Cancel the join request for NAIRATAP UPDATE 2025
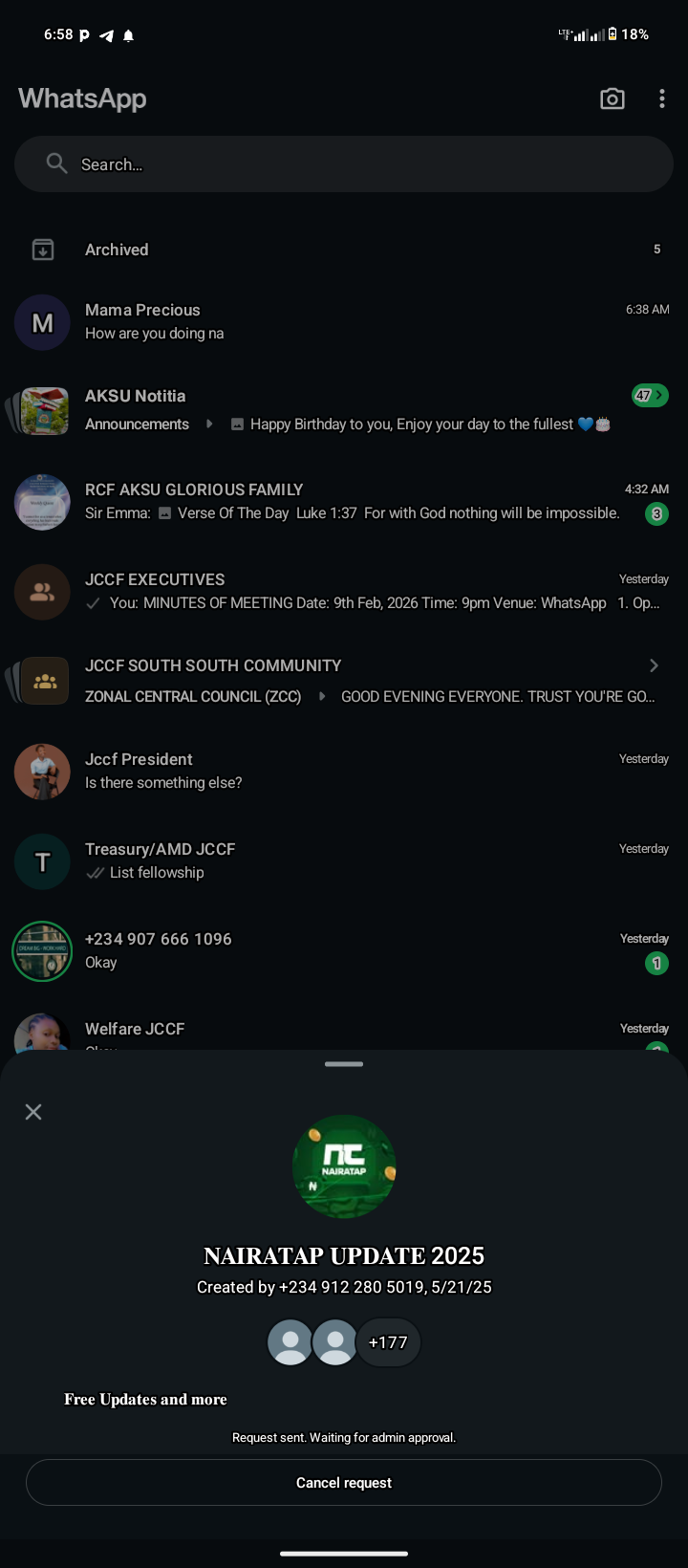The height and width of the screenshot is (1568, 688). (344, 1483)
